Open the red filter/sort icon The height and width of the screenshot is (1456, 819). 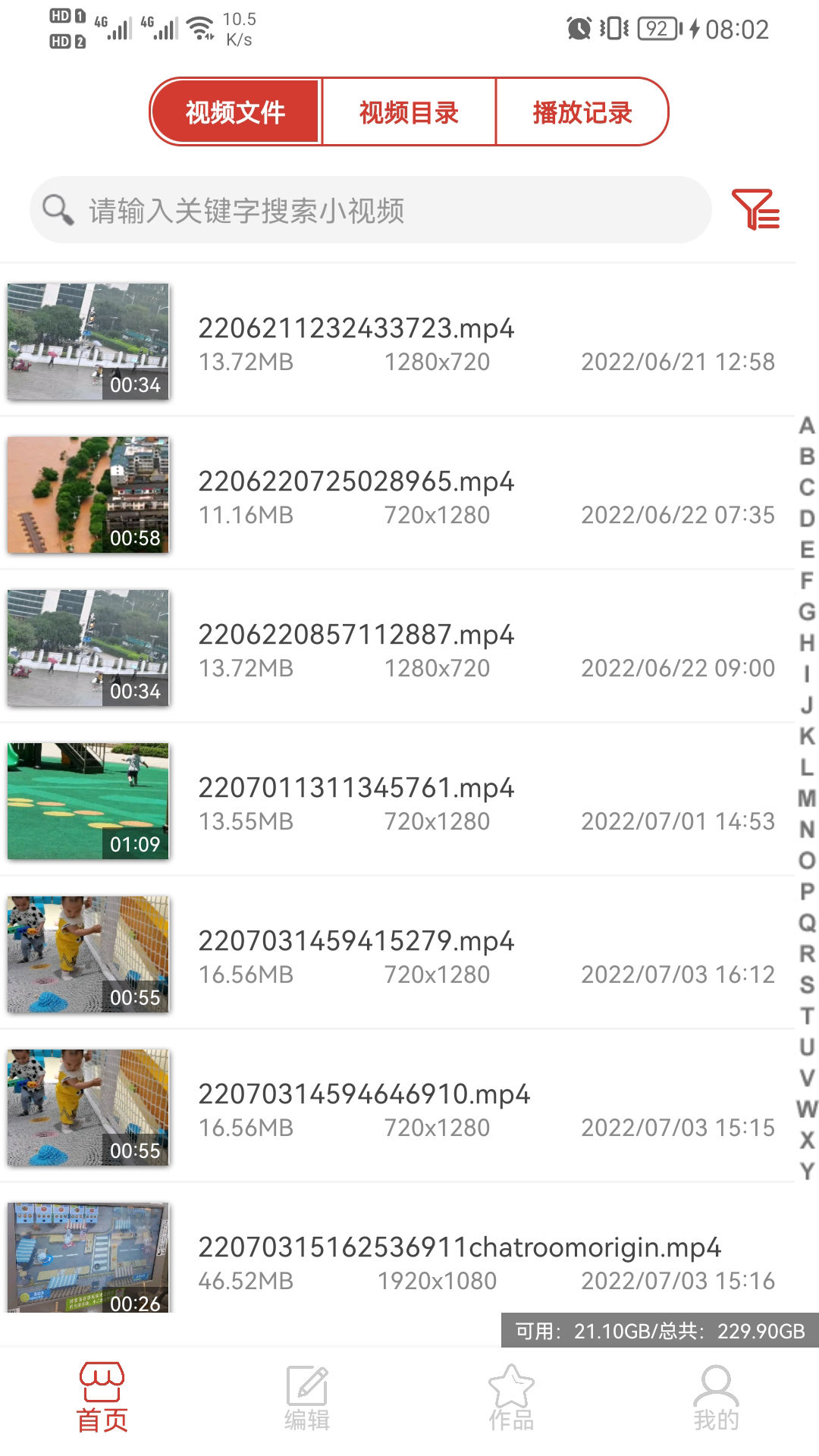[755, 209]
